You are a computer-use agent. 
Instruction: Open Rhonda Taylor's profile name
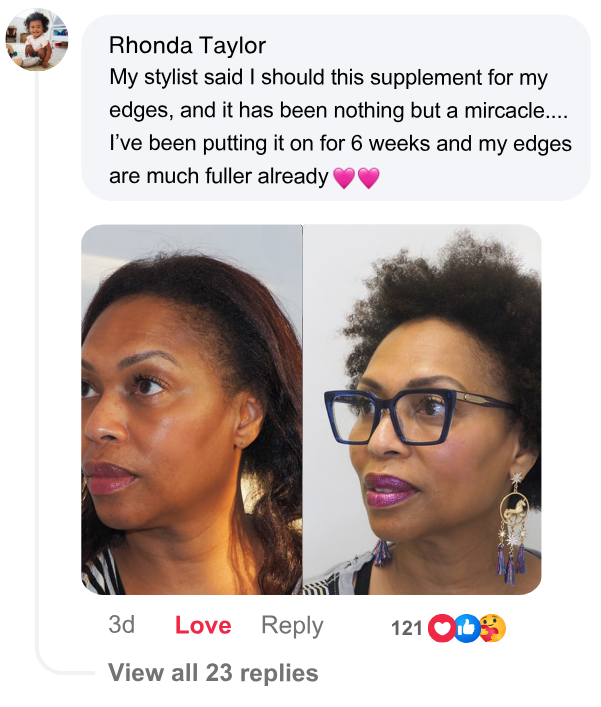pyautogui.click(x=187, y=45)
